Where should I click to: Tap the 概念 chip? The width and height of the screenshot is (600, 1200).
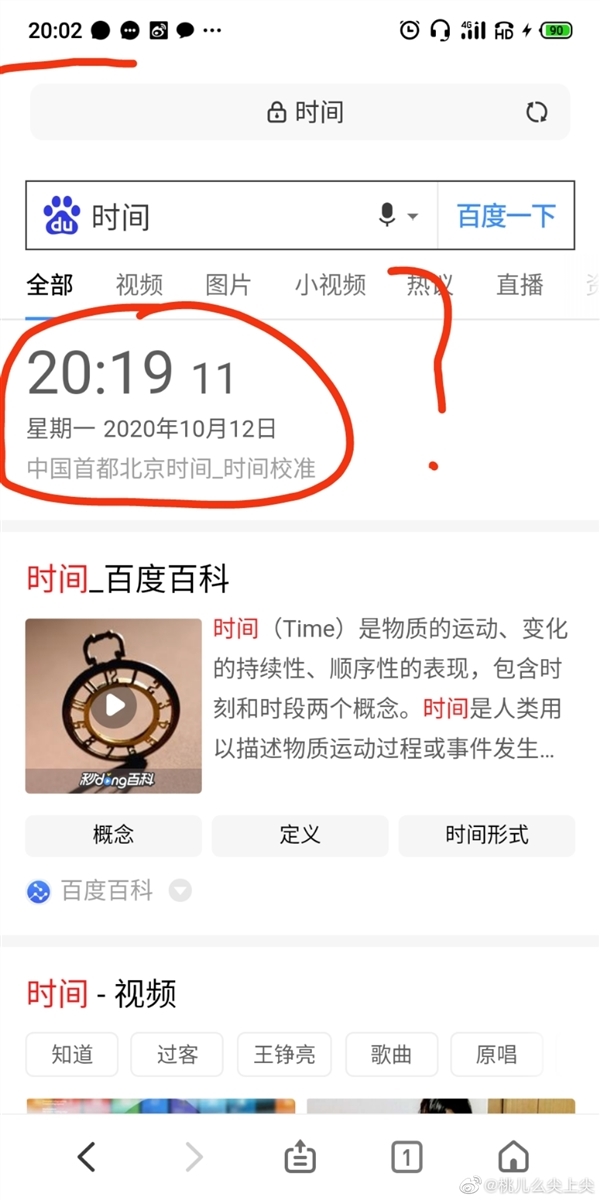(113, 835)
